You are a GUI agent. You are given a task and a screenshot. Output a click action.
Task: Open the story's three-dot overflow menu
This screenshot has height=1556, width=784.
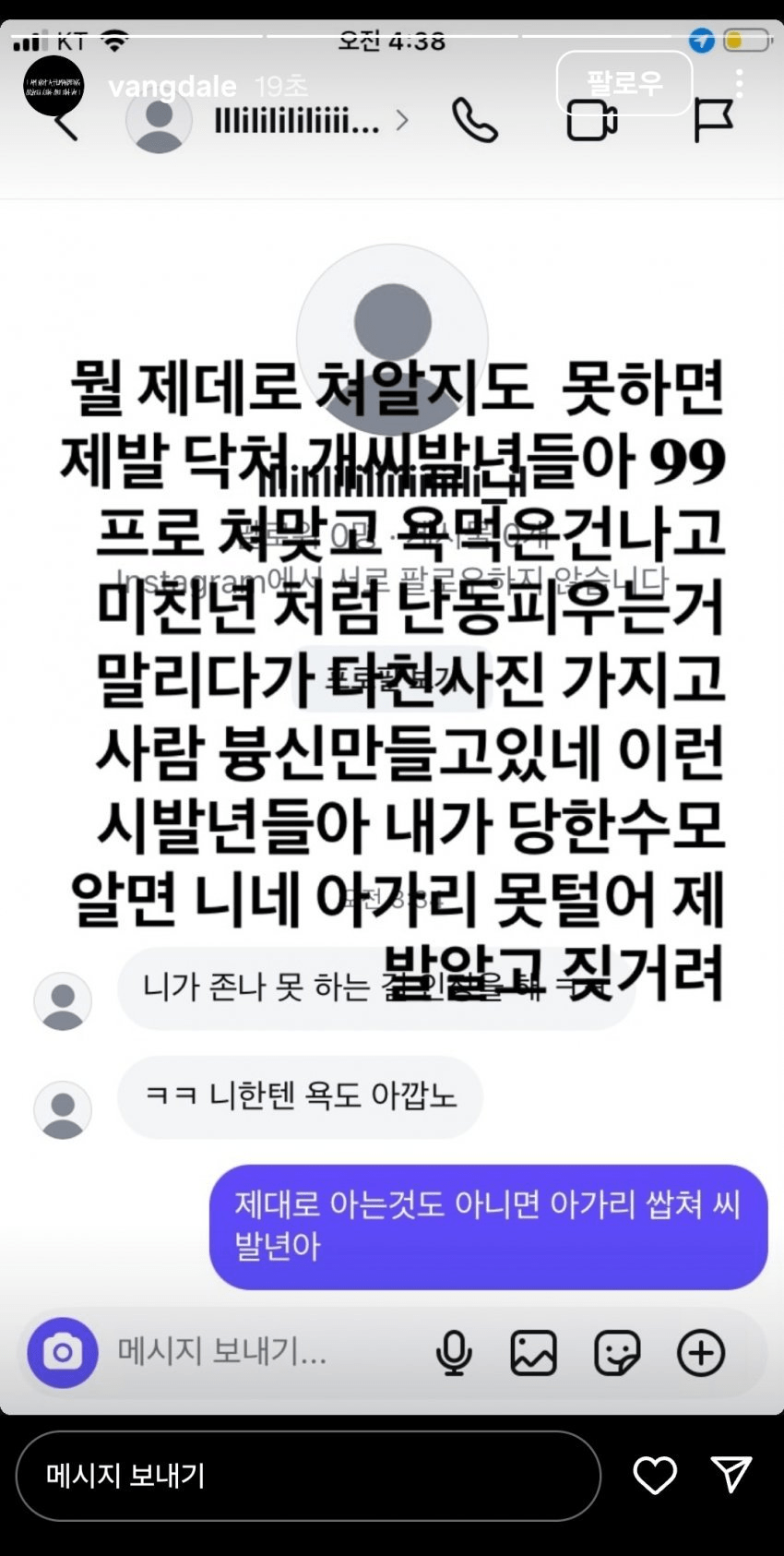739,83
